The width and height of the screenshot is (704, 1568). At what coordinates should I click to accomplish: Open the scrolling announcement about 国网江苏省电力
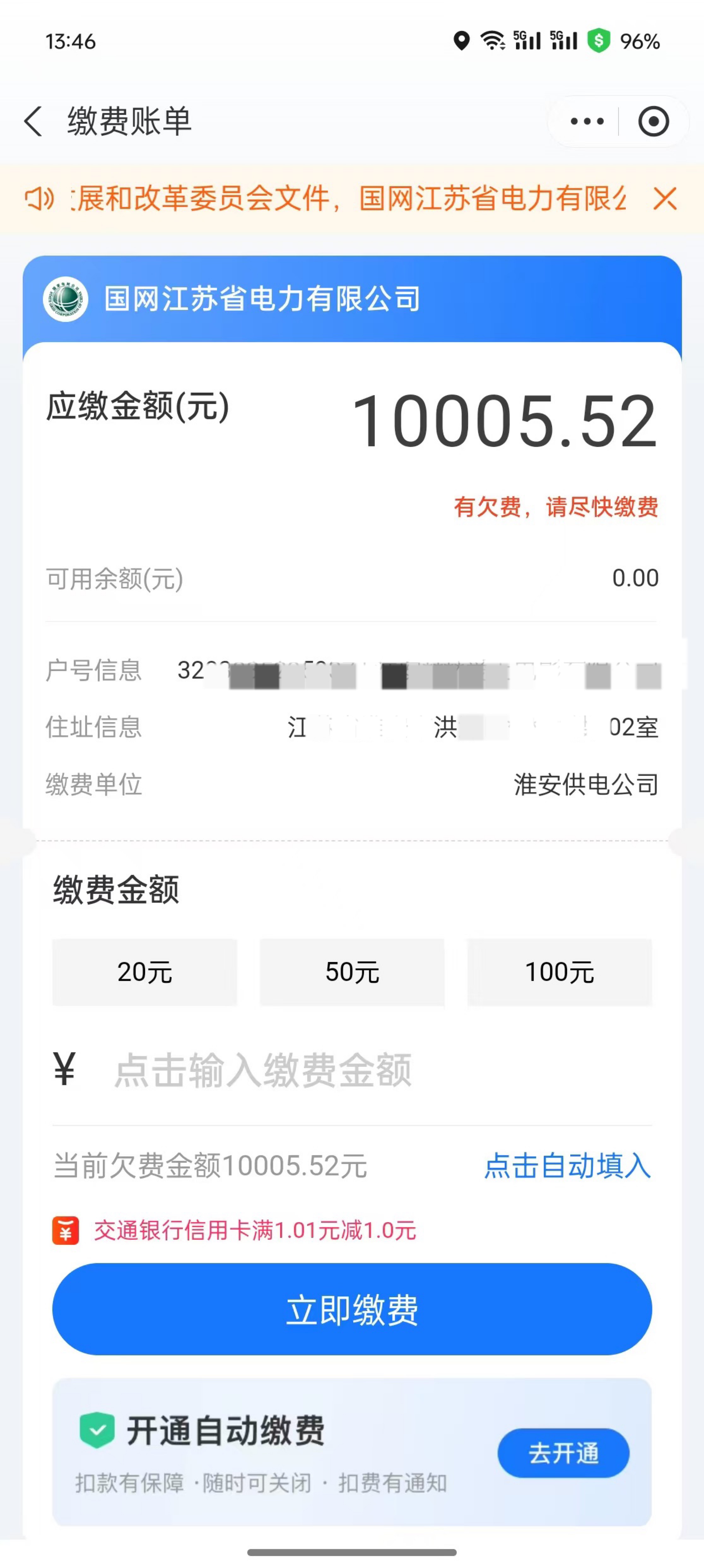coord(349,199)
